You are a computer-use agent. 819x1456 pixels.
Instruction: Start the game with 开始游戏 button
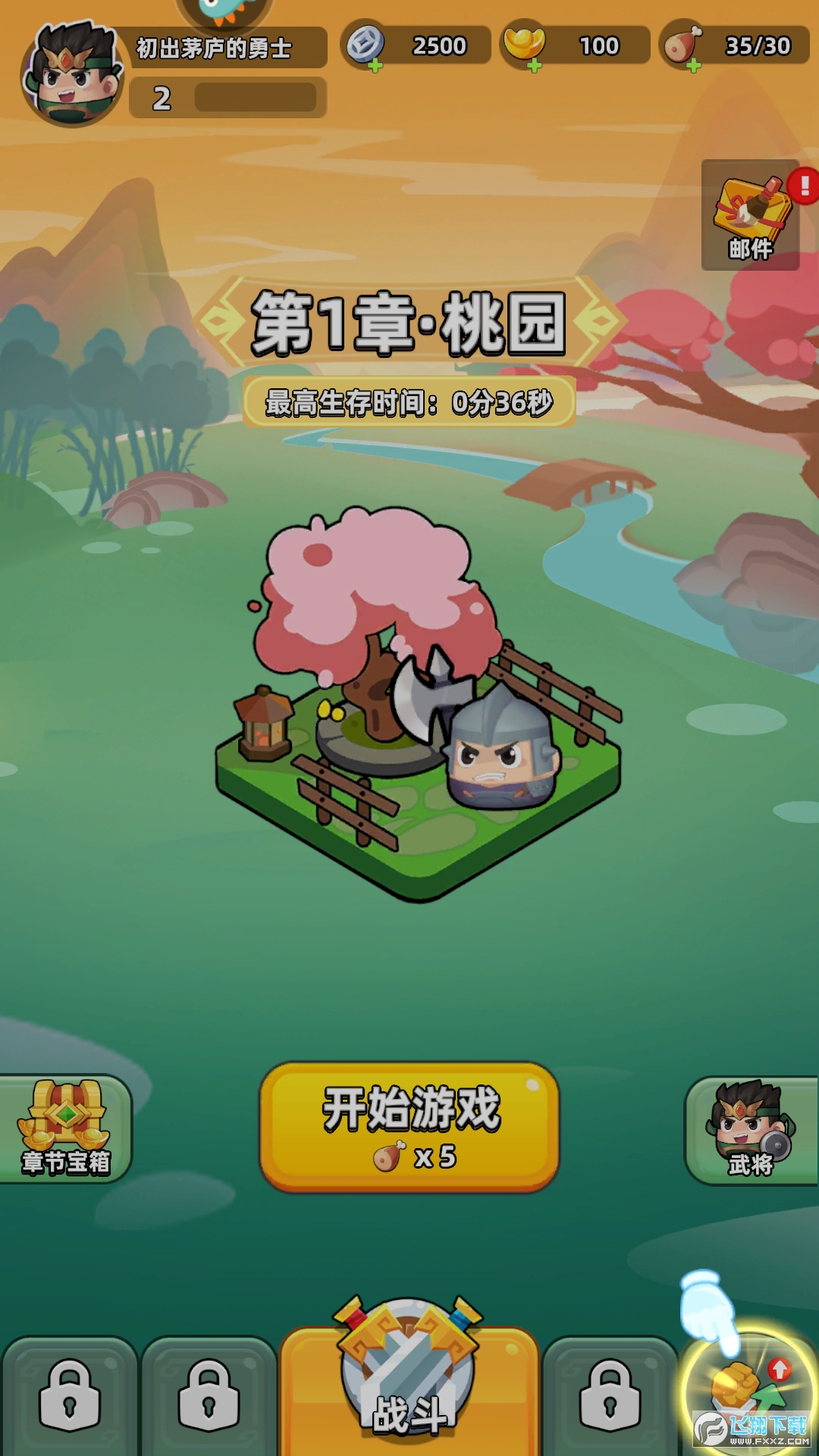coord(409,1127)
